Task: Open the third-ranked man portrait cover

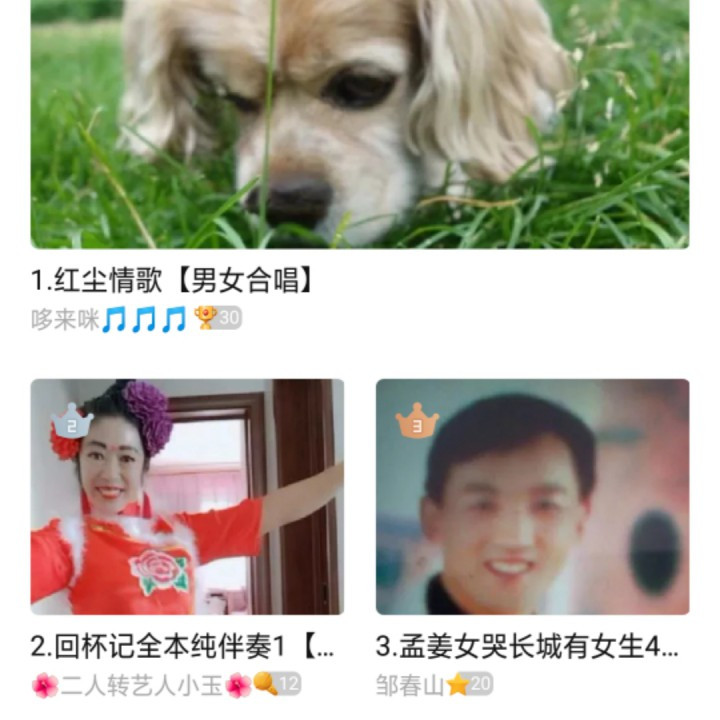Action: click(x=532, y=497)
